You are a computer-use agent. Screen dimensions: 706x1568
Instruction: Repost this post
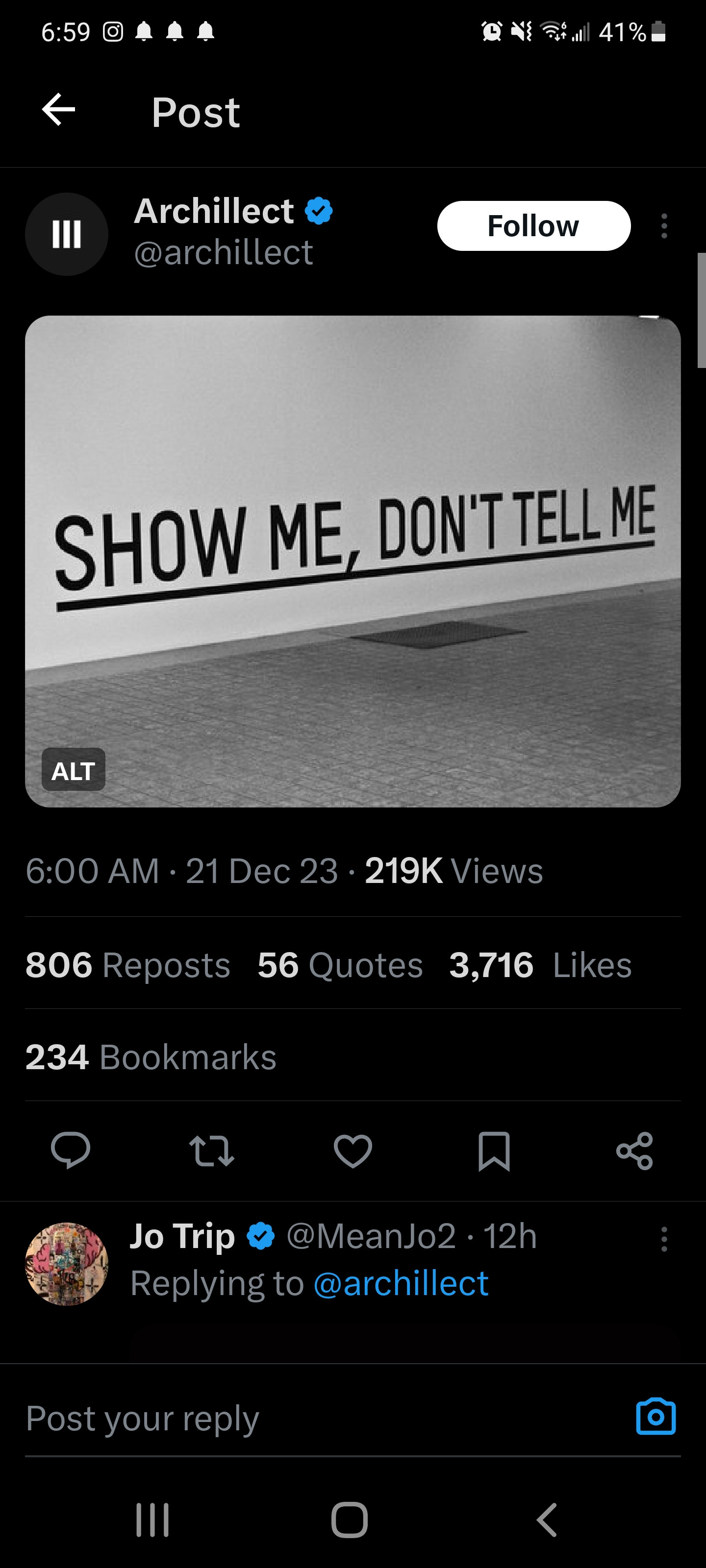pyautogui.click(x=211, y=1151)
